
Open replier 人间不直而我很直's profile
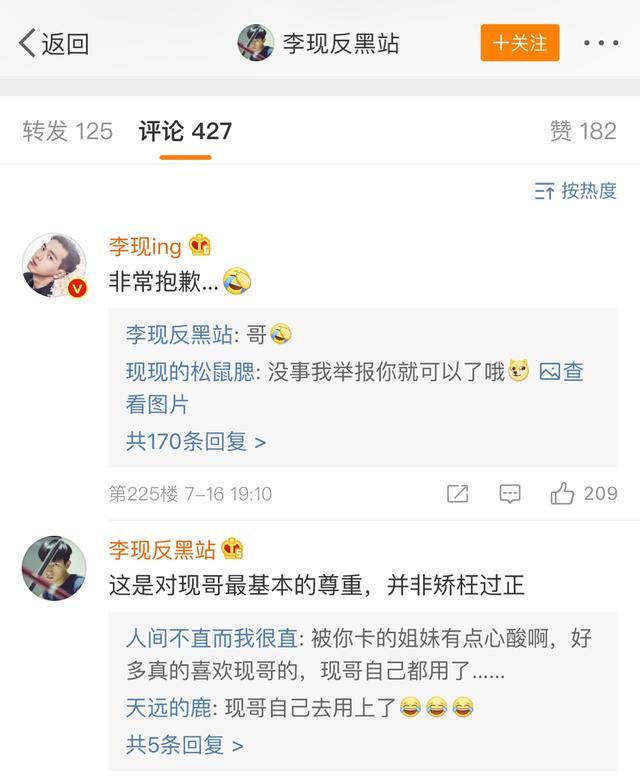[212, 638]
